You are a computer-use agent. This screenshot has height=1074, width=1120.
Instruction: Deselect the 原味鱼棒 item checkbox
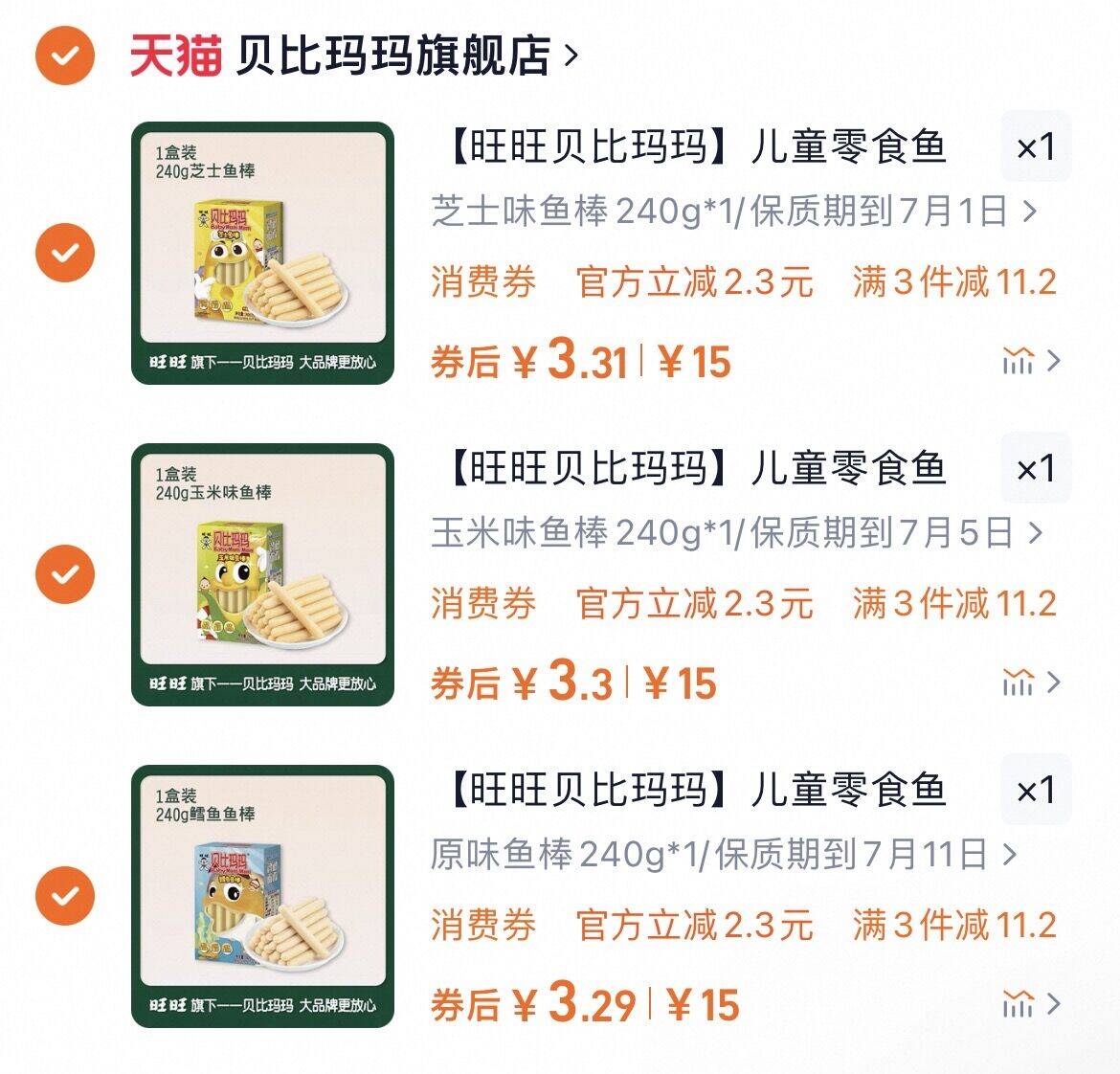64,896
